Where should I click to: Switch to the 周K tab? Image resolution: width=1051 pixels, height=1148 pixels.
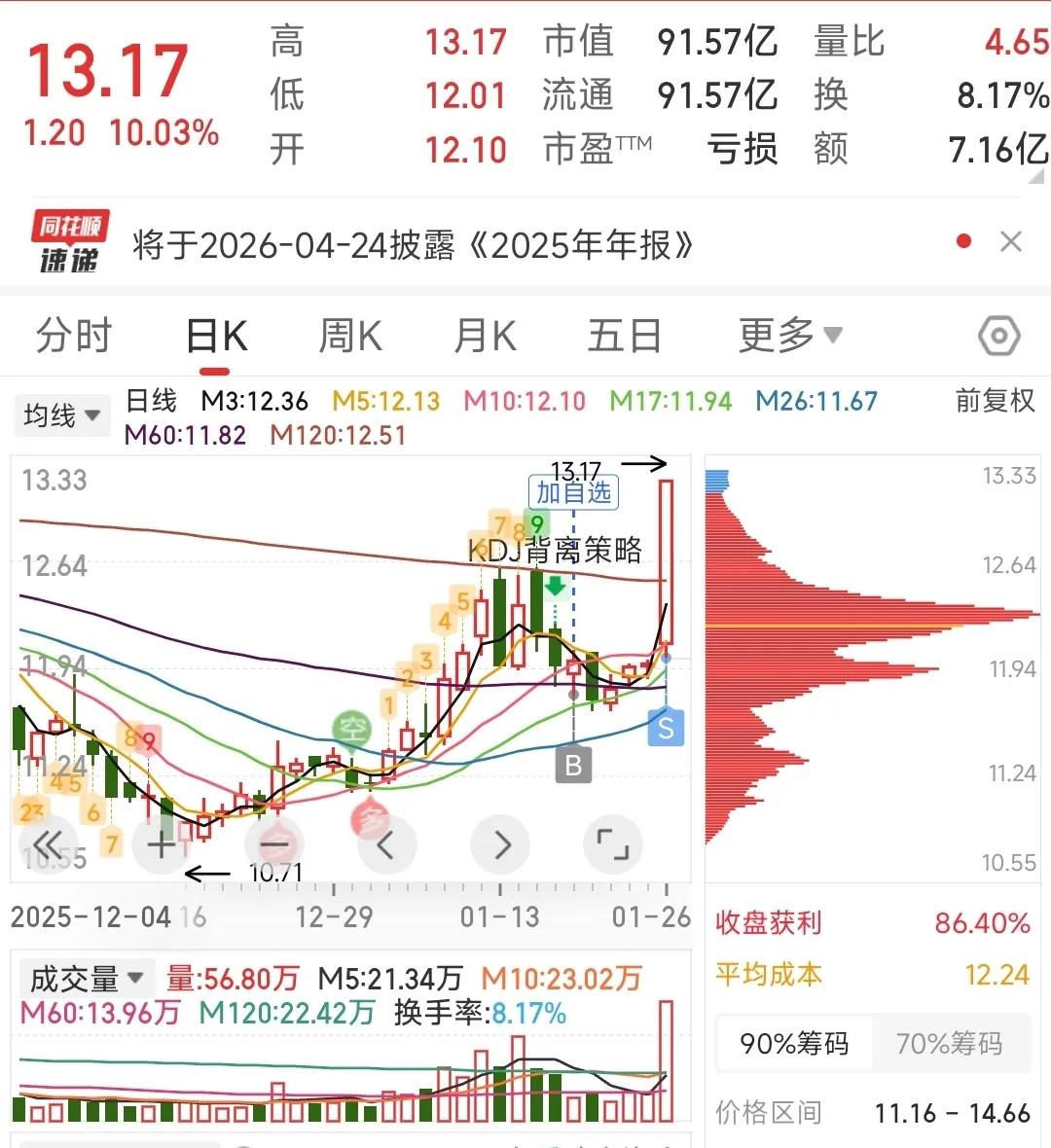coord(350,336)
